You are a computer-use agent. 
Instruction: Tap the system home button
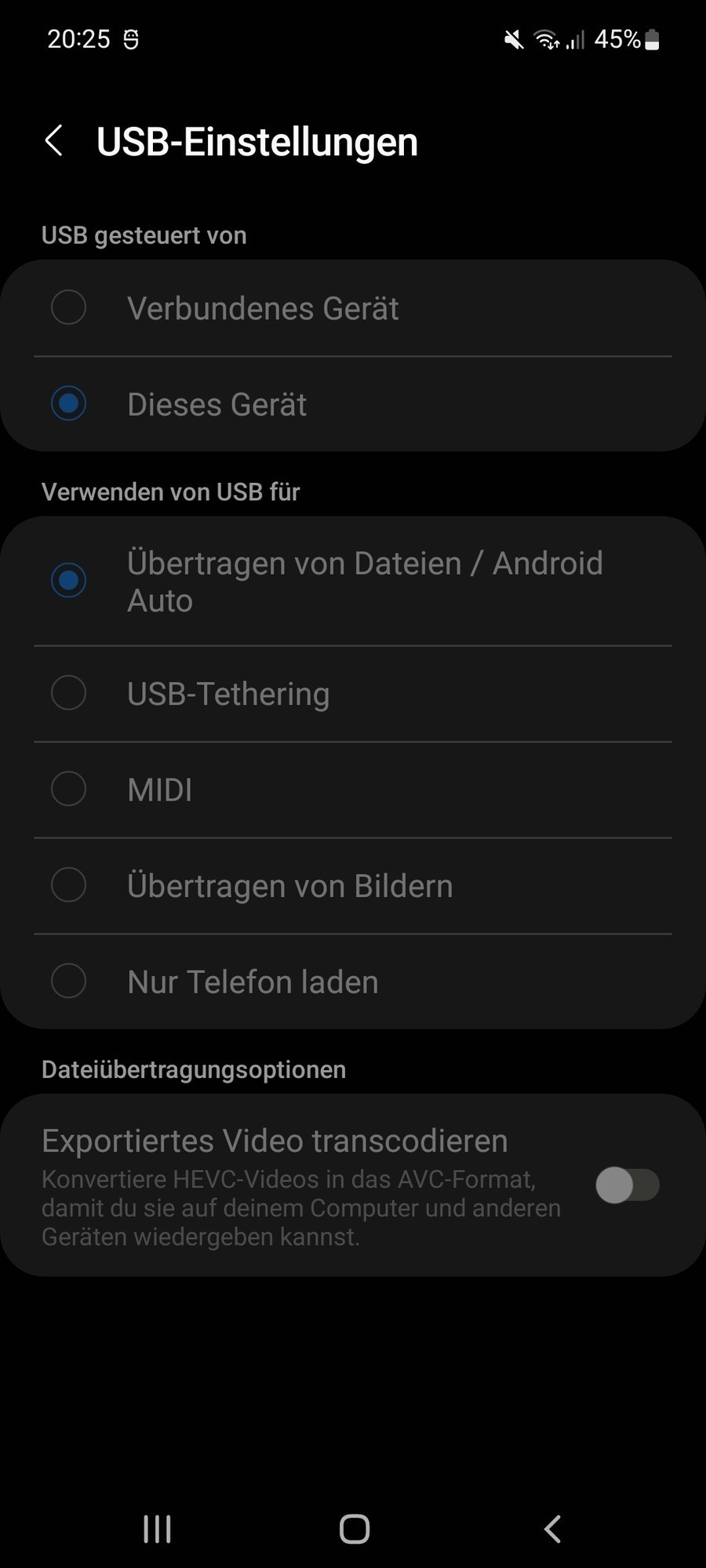pyautogui.click(x=354, y=1529)
